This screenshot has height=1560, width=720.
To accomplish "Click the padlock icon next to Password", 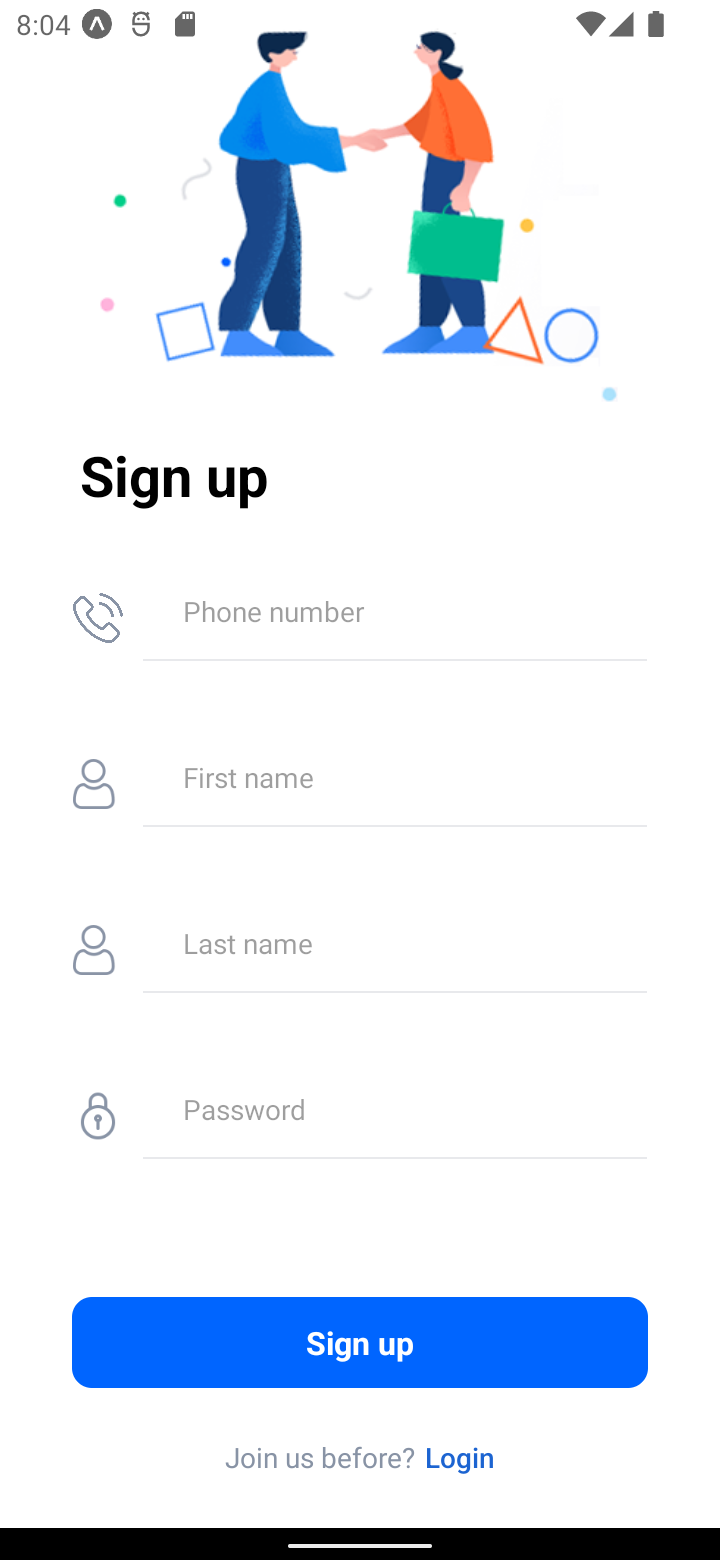I will pyautogui.click(x=97, y=1115).
